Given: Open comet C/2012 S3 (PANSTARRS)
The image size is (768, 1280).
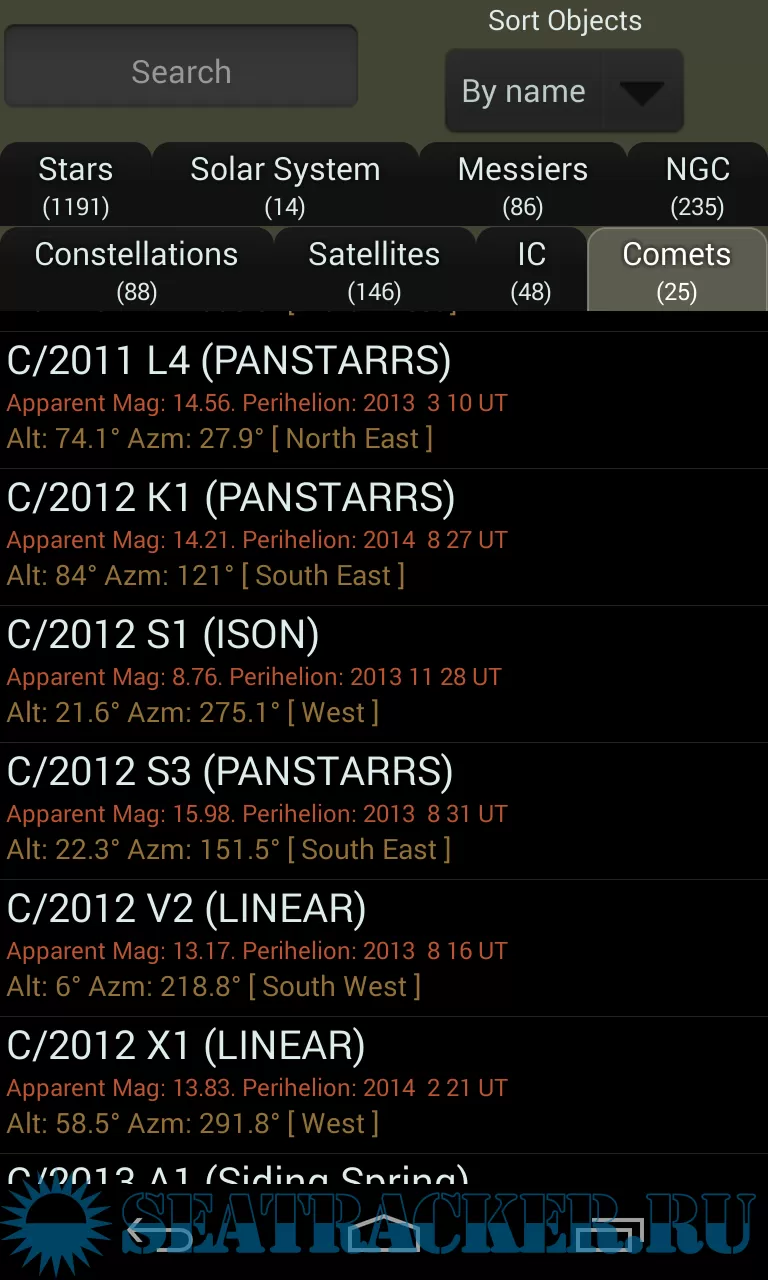Looking at the screenshot, I should [x=384, y=811].
